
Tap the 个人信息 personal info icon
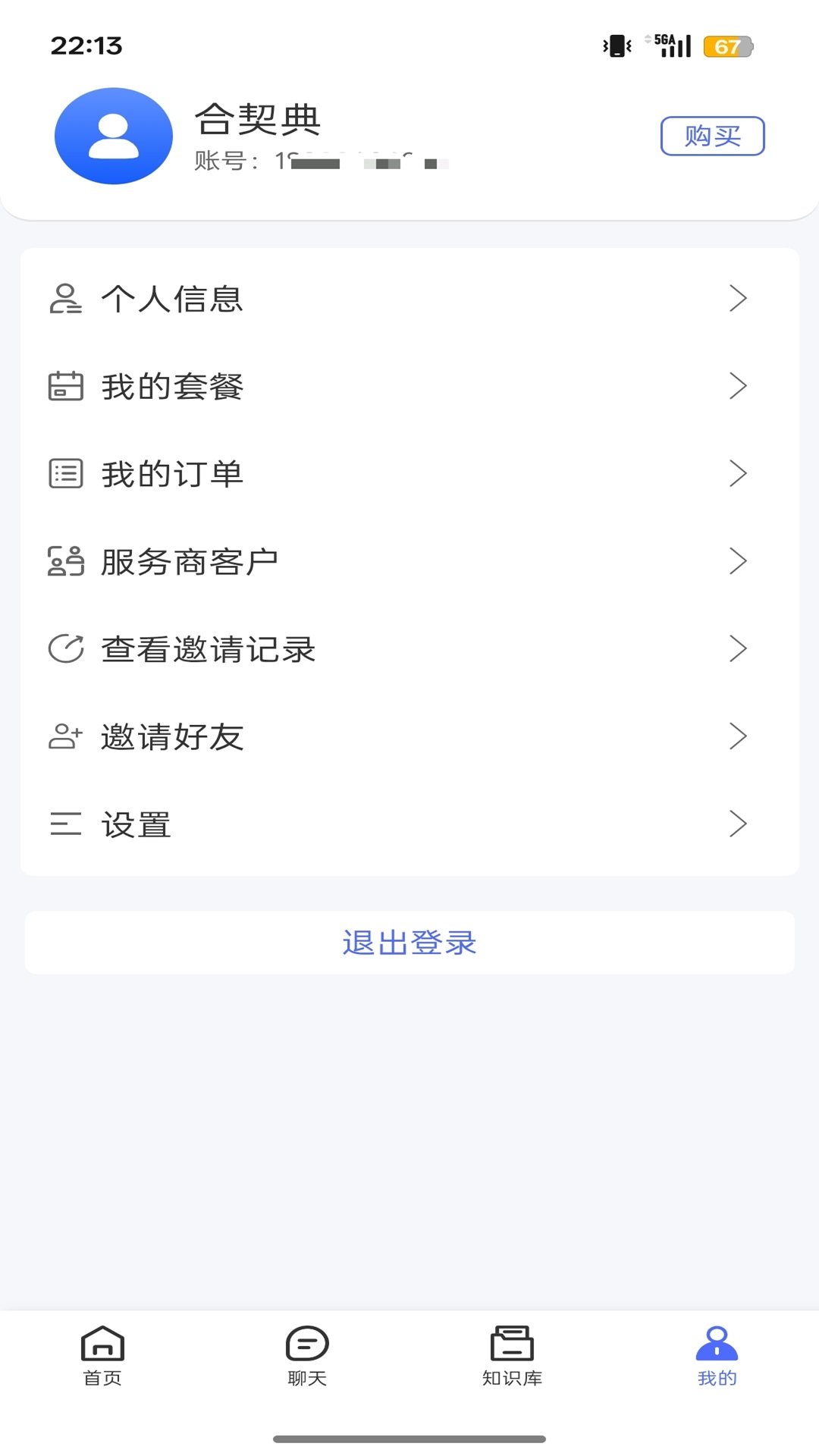tap(65, 299)
